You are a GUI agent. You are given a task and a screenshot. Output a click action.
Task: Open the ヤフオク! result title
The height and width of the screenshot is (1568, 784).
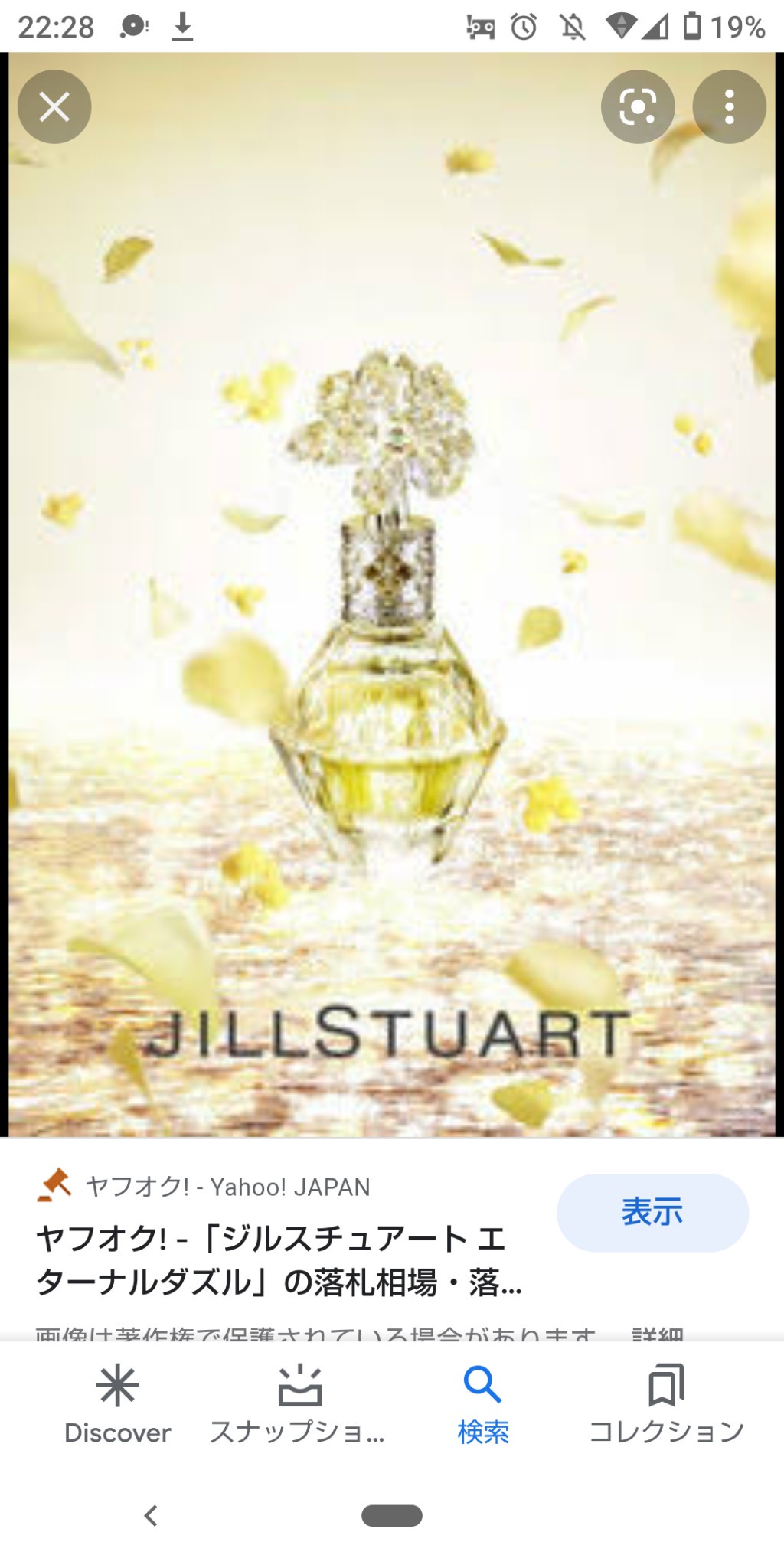[279, 1259]
